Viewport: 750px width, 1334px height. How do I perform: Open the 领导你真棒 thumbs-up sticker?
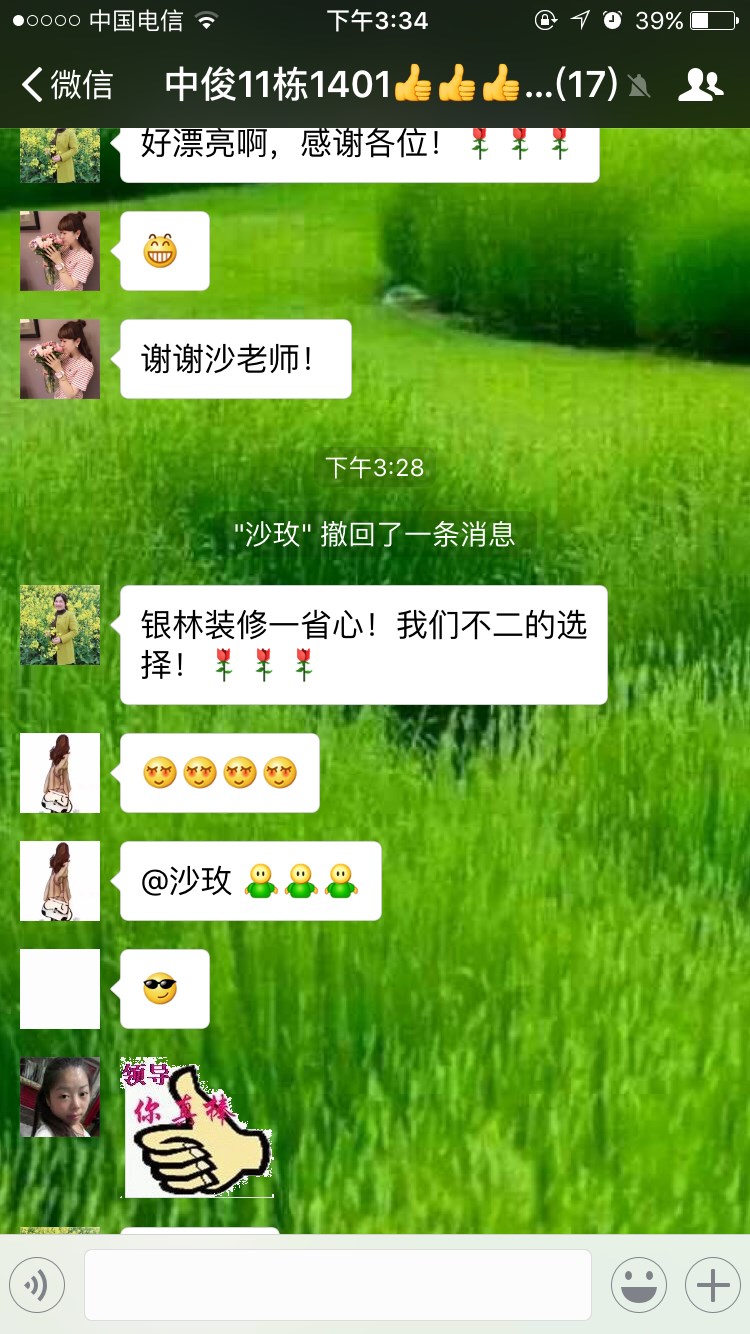tap(197, 1128)
